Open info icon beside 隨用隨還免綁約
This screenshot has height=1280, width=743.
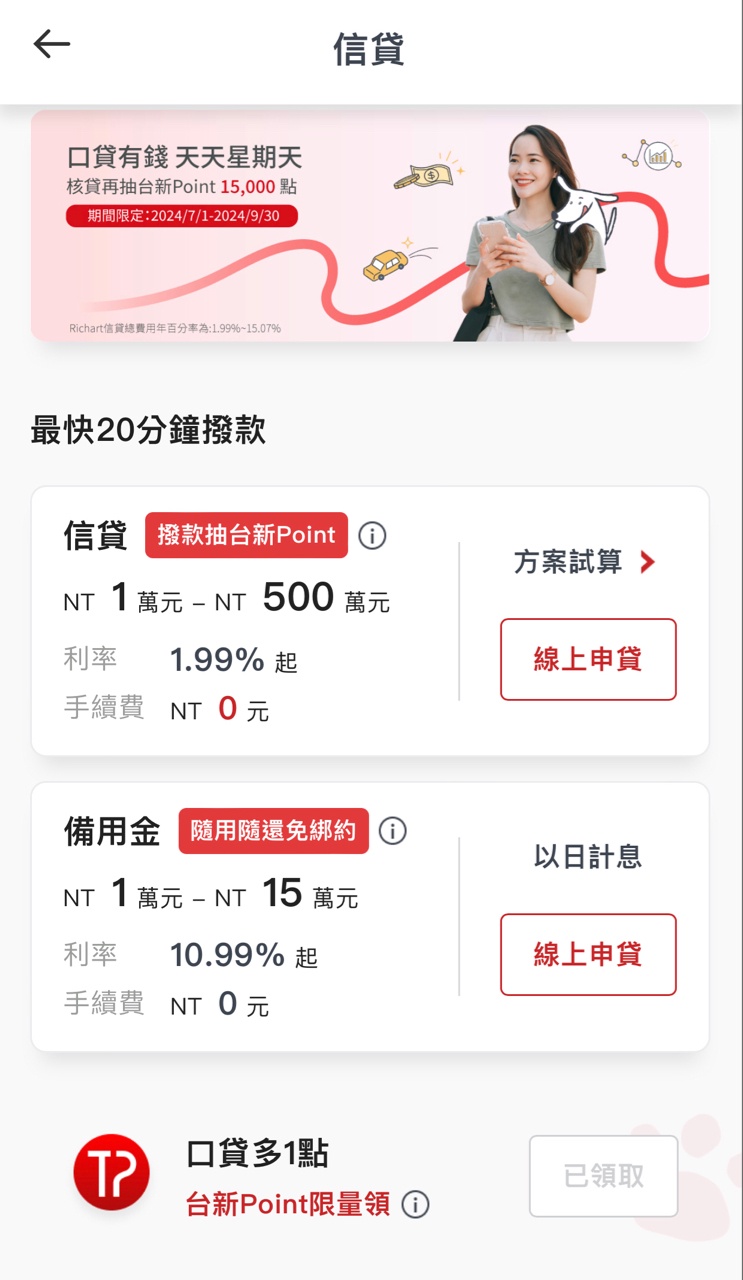(393, 831)
